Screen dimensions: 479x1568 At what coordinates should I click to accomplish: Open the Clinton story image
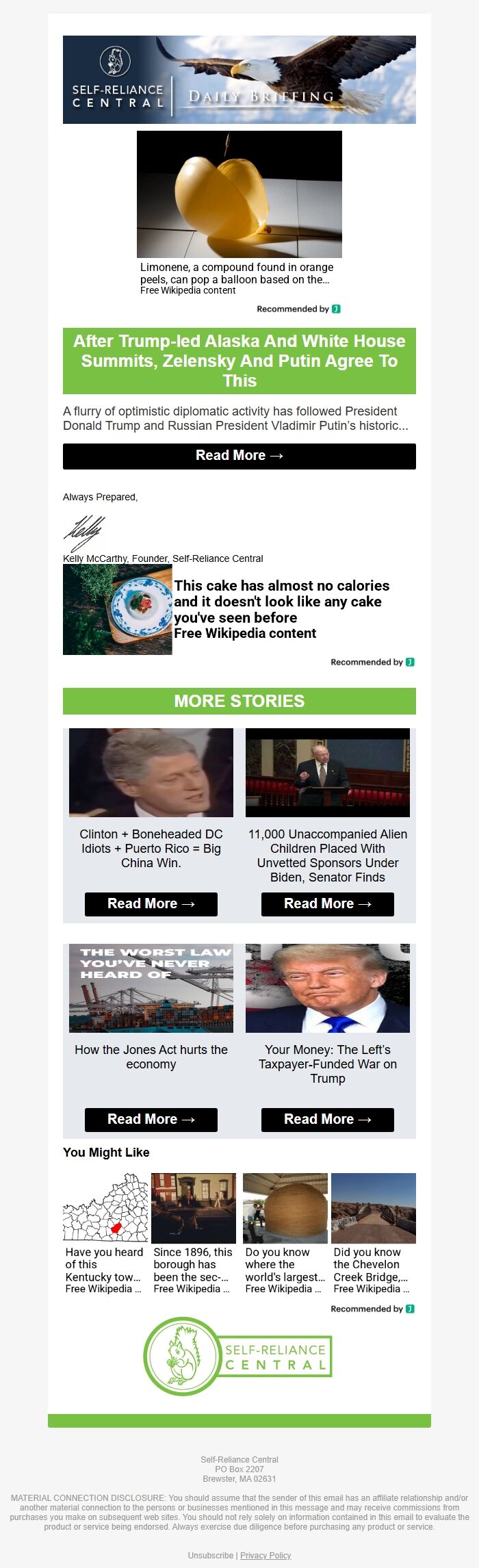click(151, 772)
